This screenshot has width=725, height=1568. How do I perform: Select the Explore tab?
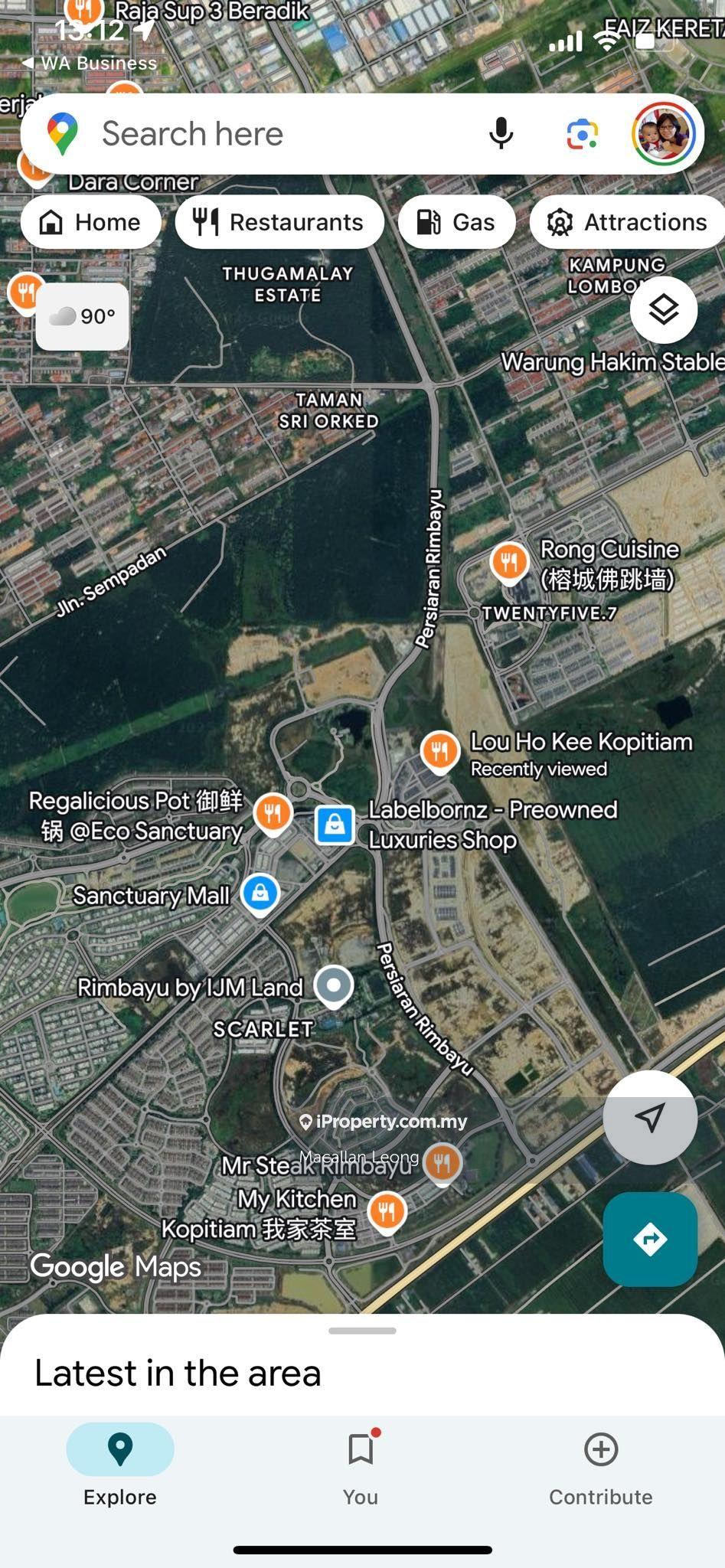click(x=120, y=1469)
